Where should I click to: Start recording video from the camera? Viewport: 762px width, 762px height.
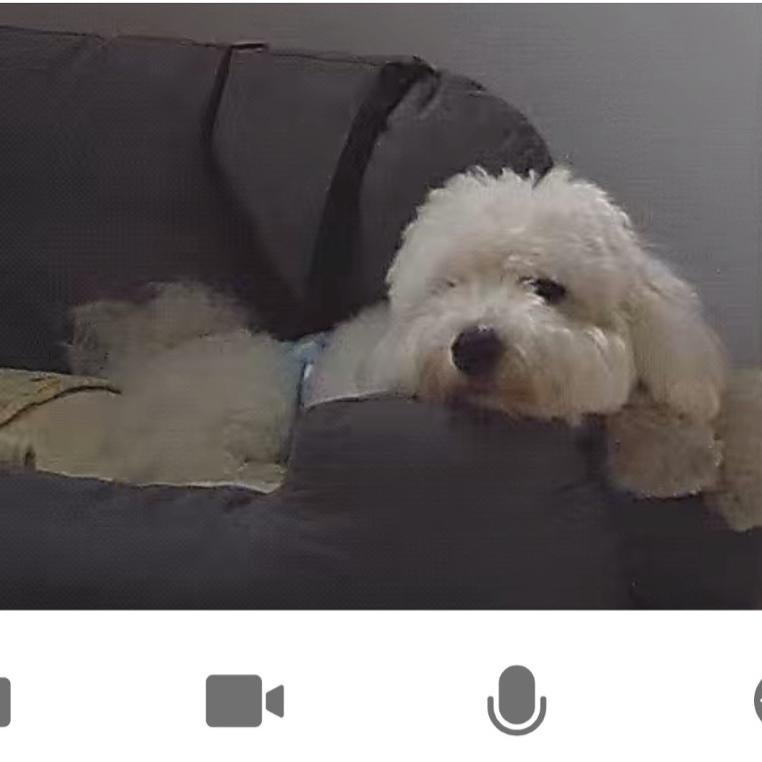(x=244, y=700)
